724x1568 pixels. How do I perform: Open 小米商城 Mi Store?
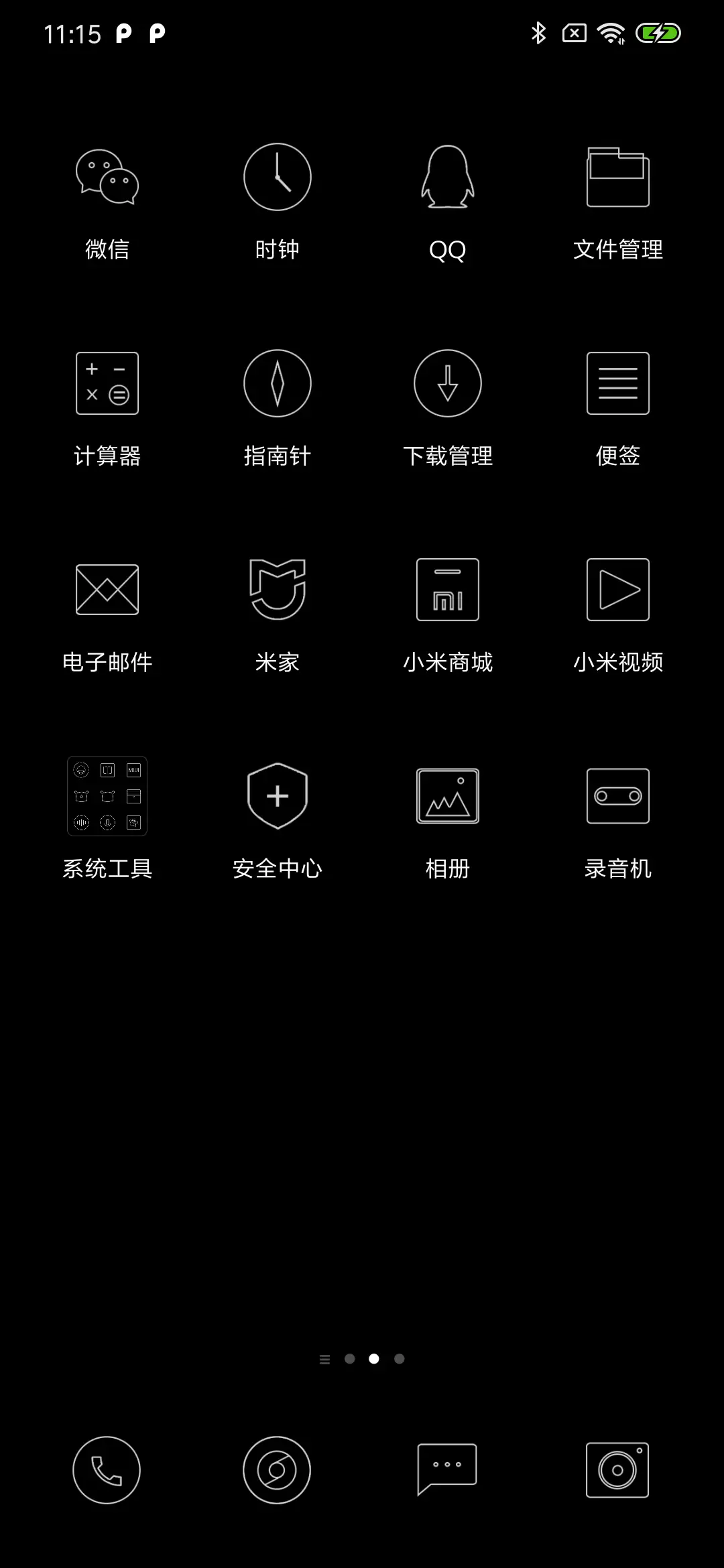click(448, 590)
